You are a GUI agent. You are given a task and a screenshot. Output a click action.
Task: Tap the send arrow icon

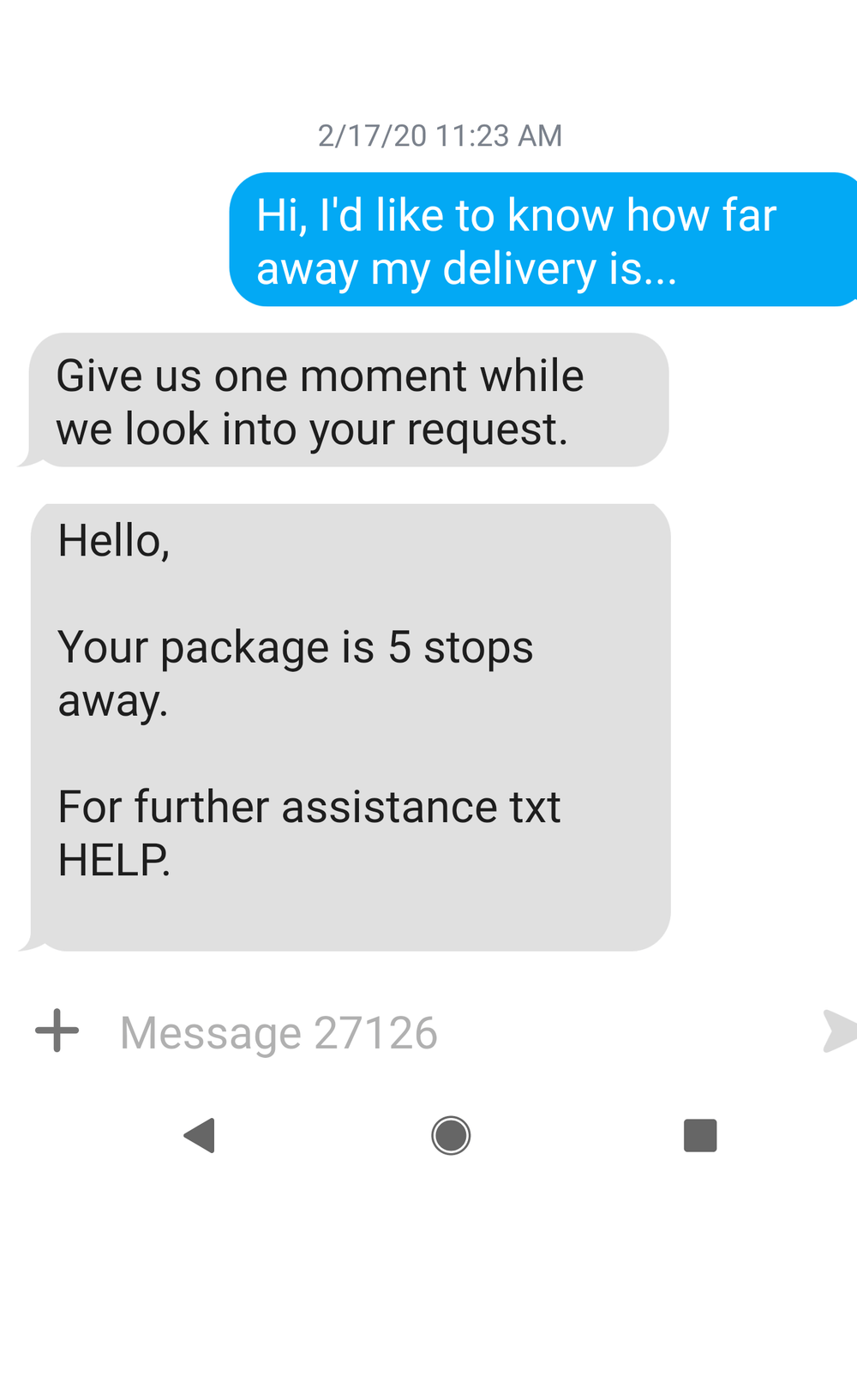840,1030
